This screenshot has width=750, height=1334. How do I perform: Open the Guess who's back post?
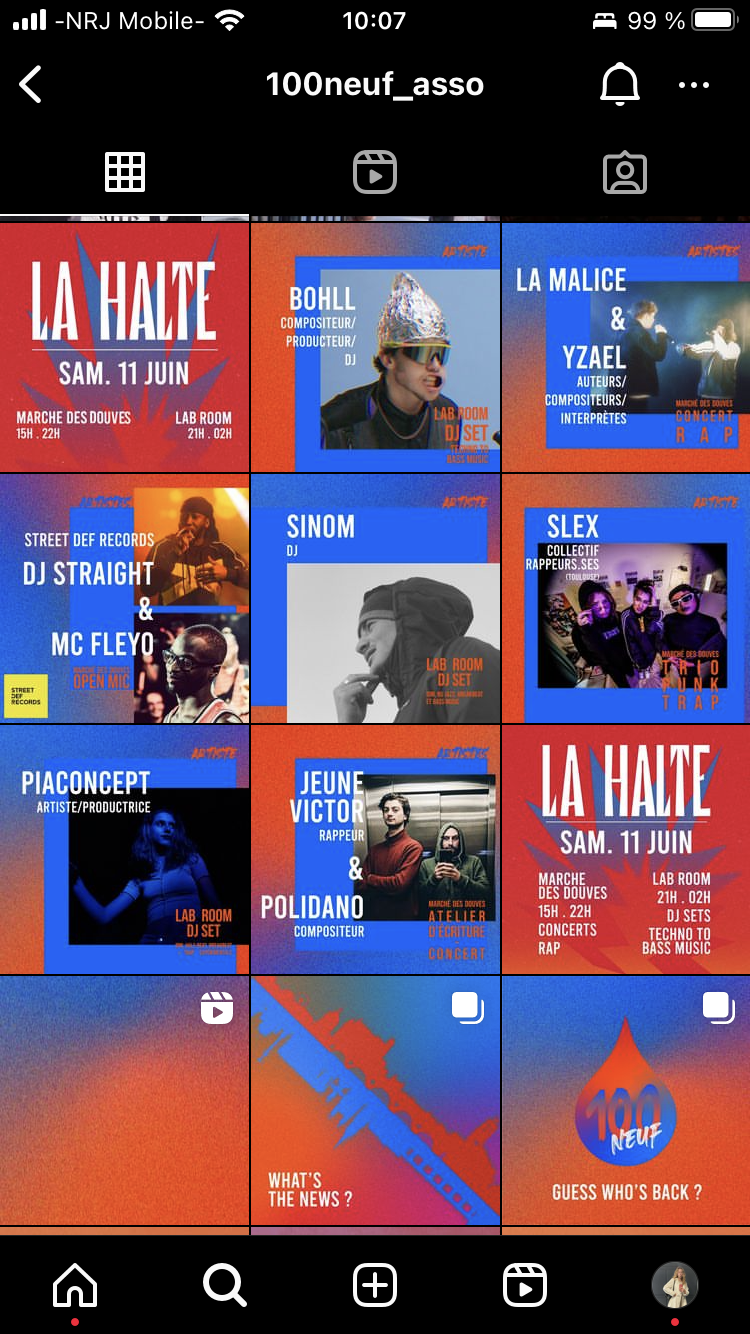[x=626, y=1100]
